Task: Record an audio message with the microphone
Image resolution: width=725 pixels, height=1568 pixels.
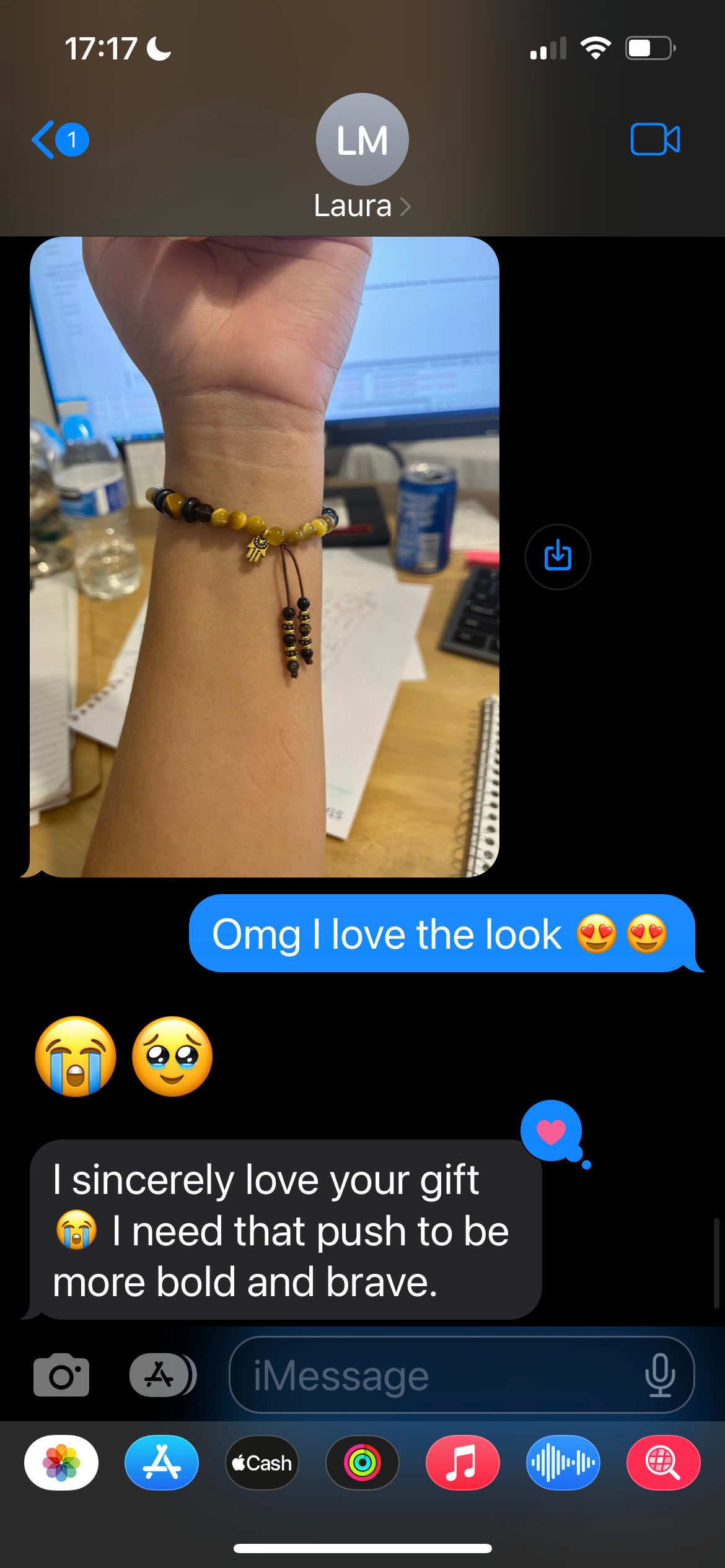Action: point(660,1375)
